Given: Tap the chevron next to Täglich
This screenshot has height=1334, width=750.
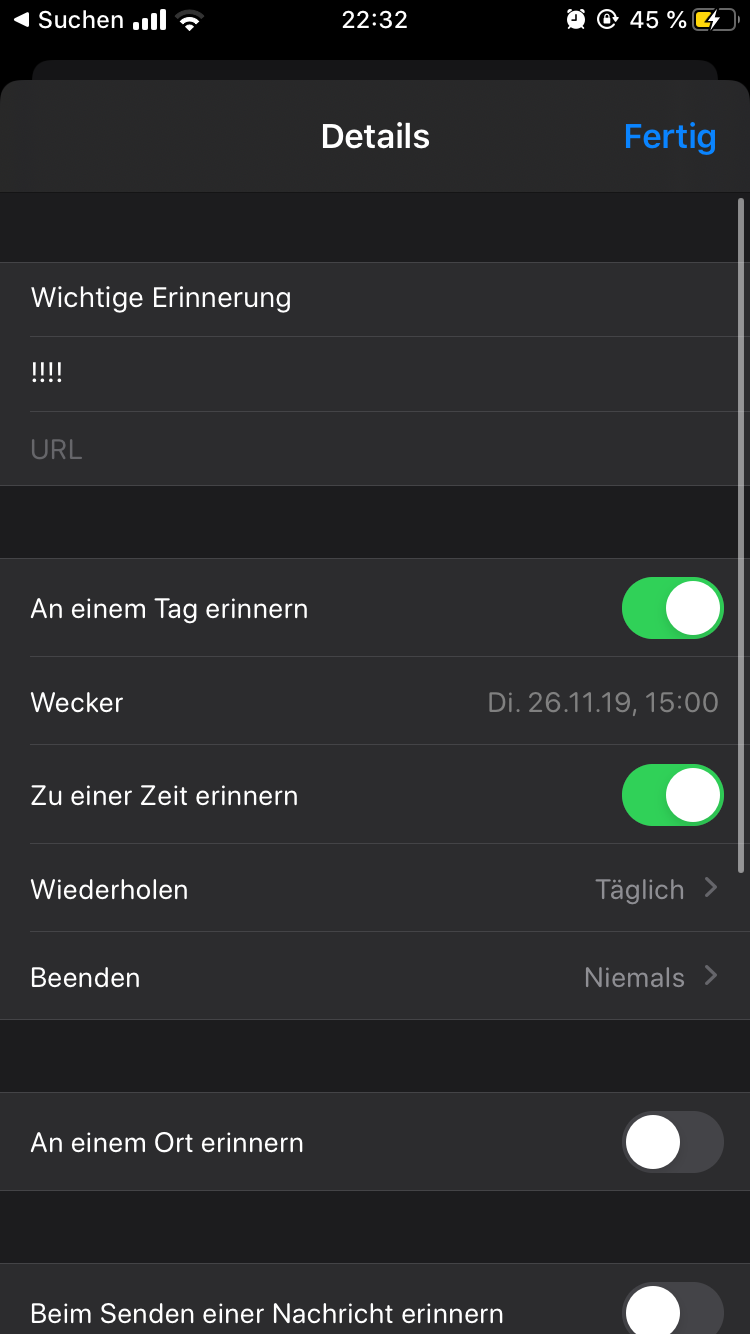Looking at the screenshot, I should 710,887.
